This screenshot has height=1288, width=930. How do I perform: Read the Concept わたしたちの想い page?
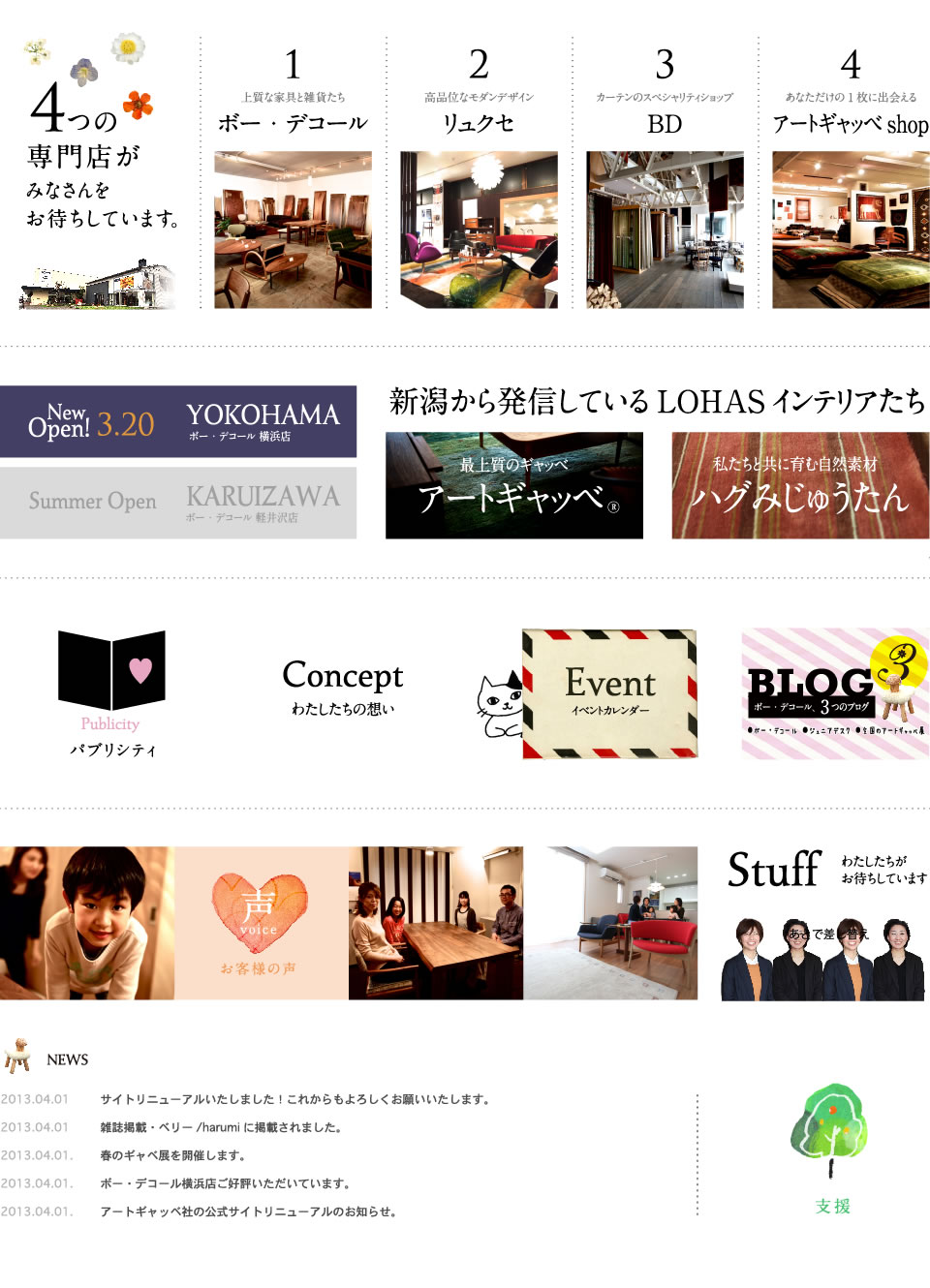(x=343, y=688)
